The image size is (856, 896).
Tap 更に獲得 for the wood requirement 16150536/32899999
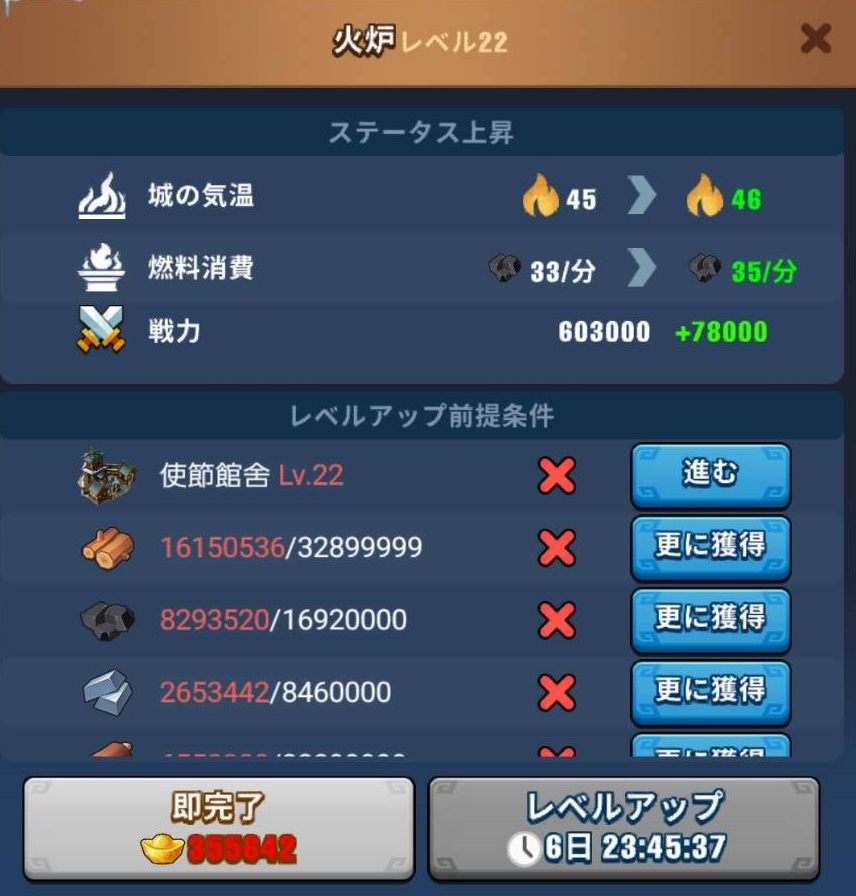(x=710, y=546)
